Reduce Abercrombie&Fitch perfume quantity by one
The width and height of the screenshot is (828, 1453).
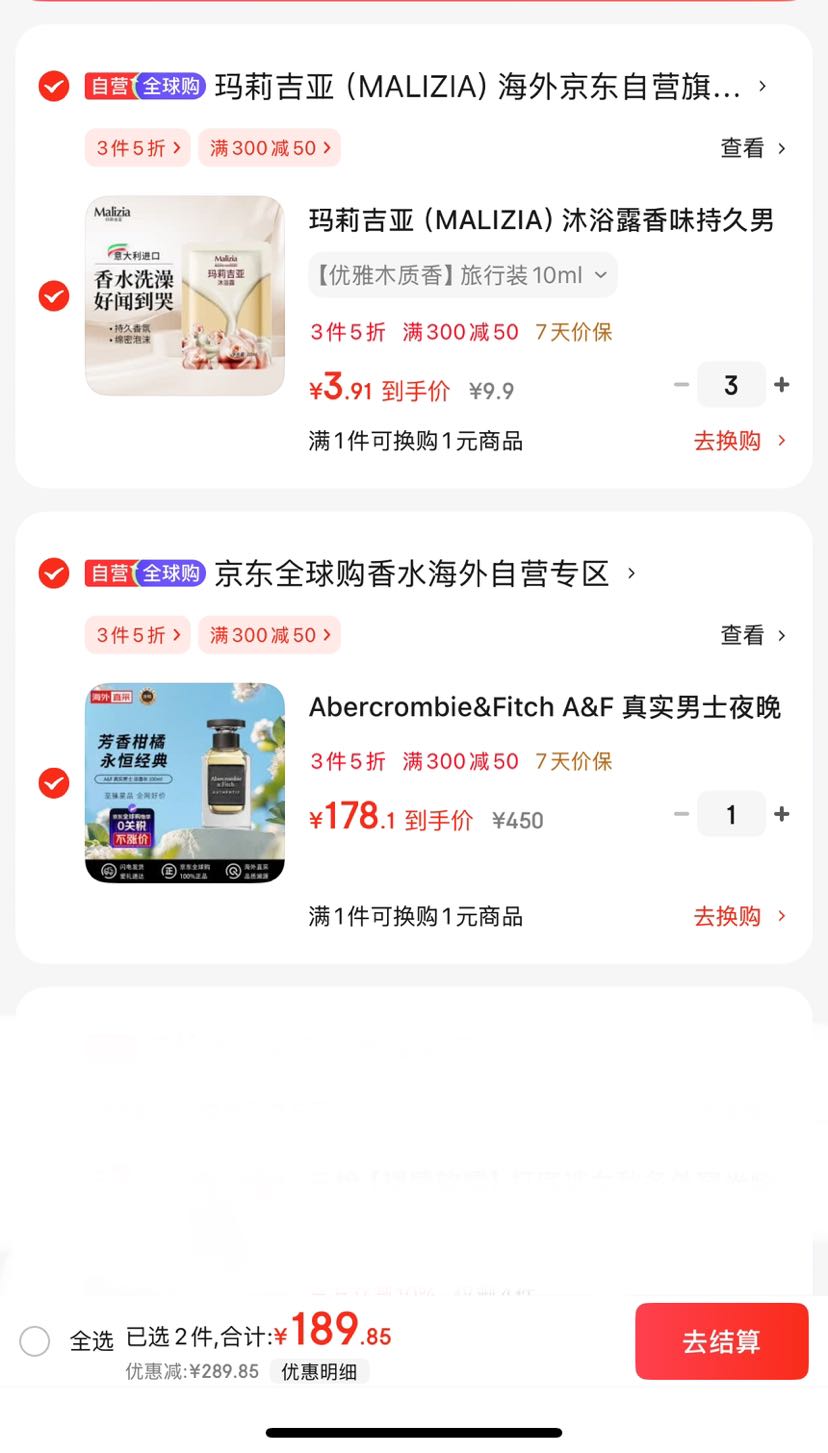[682, 814]
